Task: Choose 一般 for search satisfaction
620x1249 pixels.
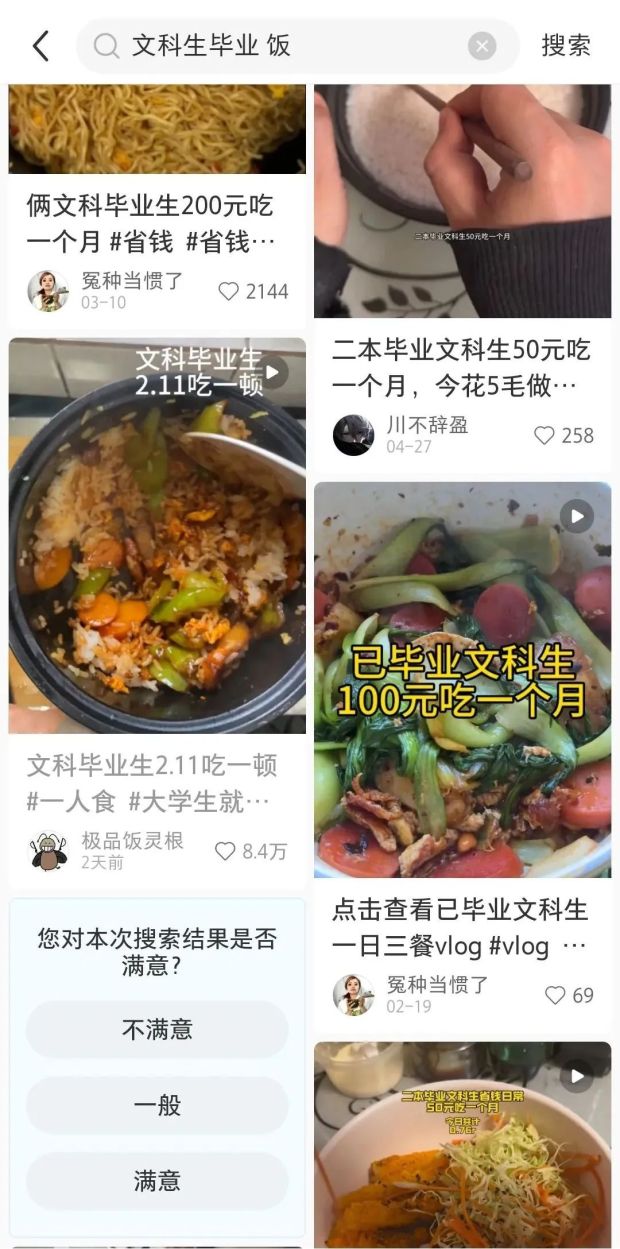Action: point(157,1105)
